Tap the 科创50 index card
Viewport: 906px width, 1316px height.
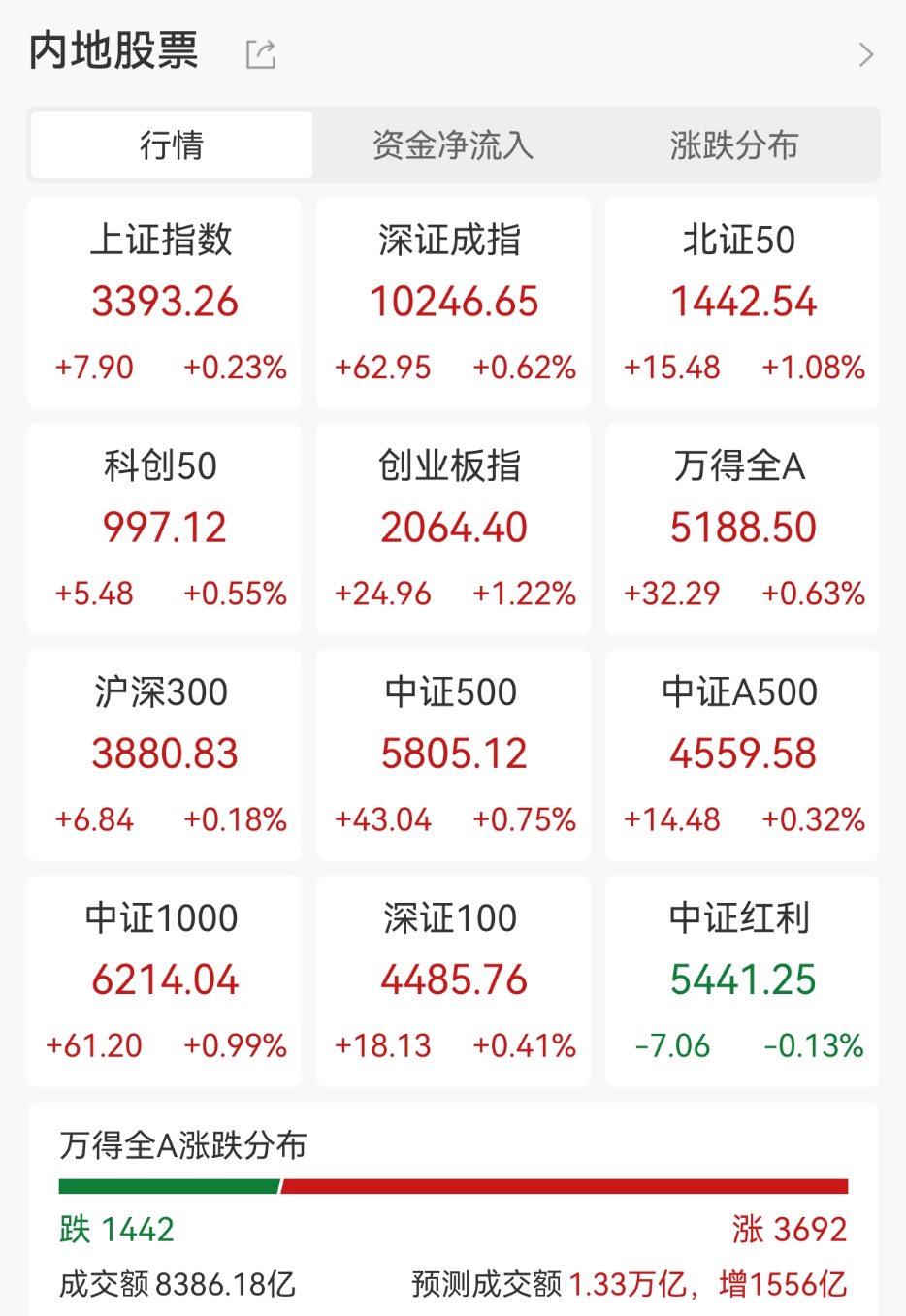164,529
